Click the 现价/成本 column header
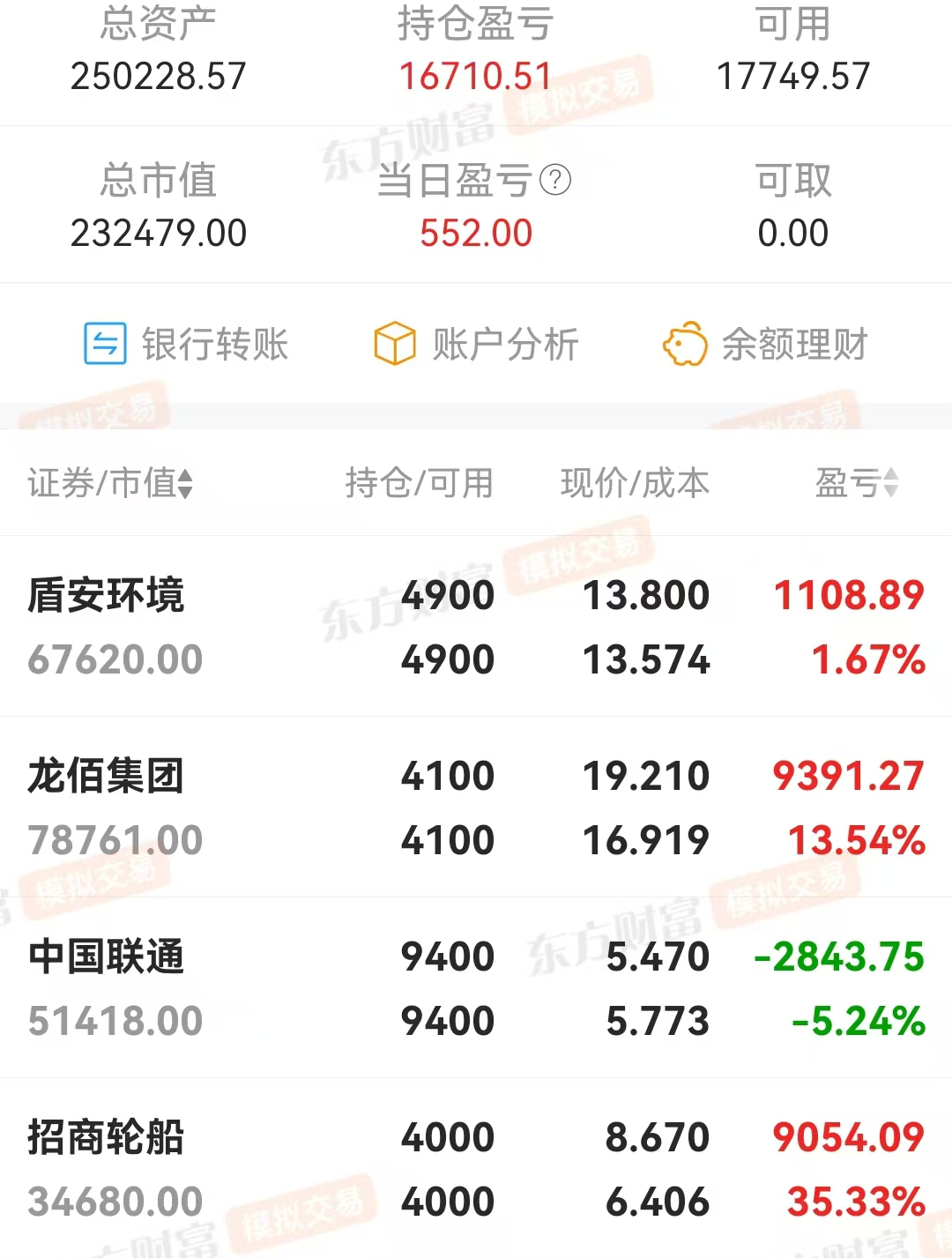This screenshot has height=1258, width=952. coord(635,483)
